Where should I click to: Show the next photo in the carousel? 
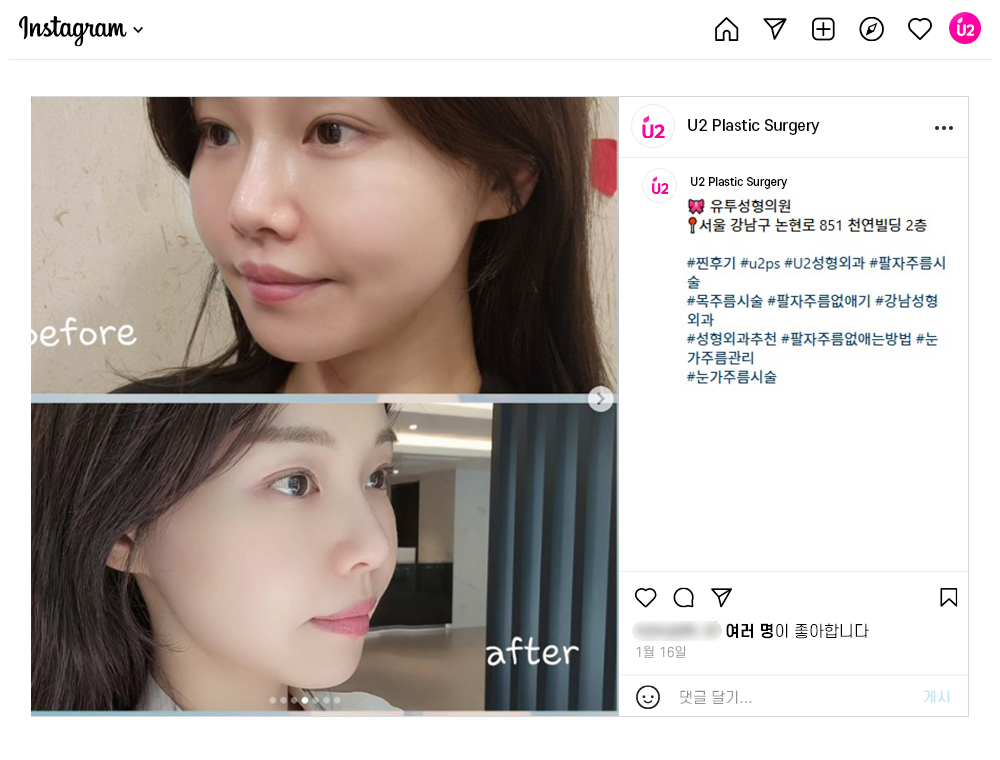pos(599,399)
